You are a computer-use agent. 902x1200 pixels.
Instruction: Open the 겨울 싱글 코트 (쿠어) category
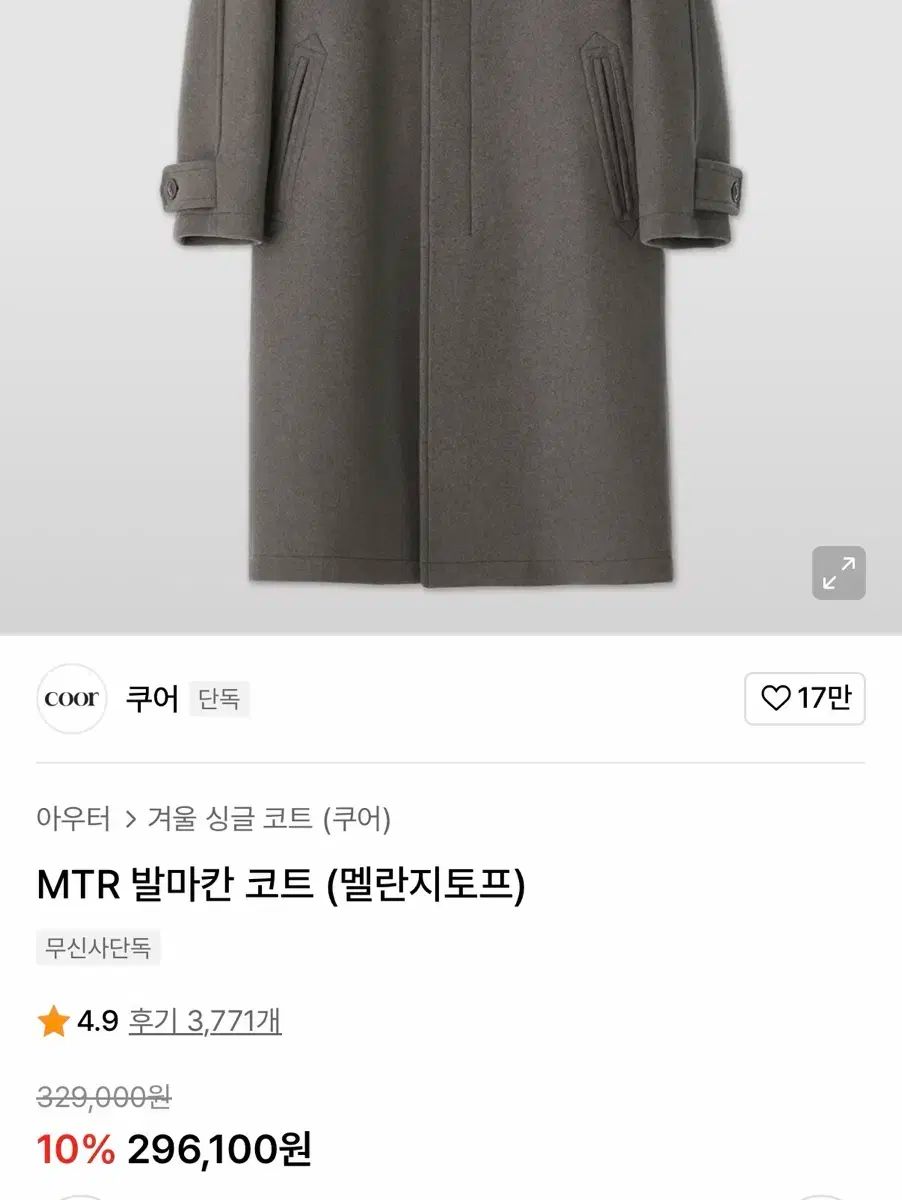(x=268, y=819)
